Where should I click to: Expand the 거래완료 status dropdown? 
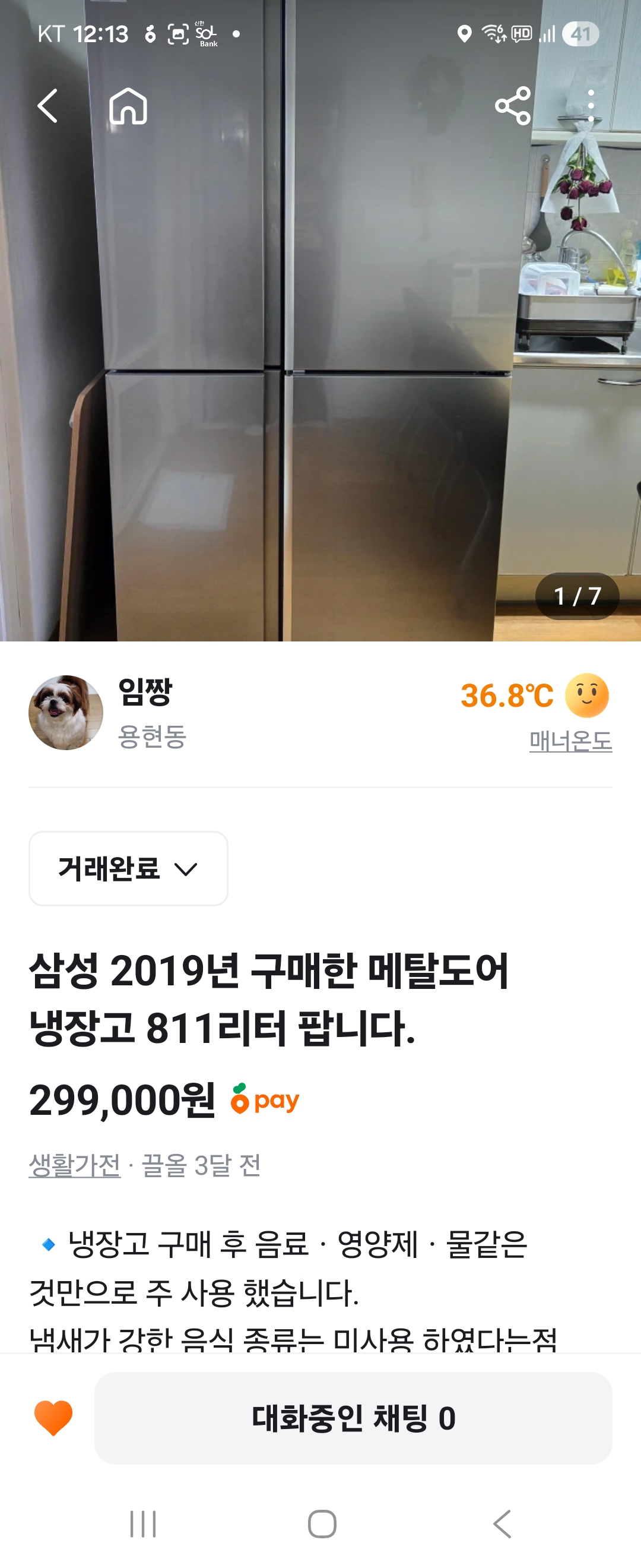pyautogui.click(x=128, y=868)
